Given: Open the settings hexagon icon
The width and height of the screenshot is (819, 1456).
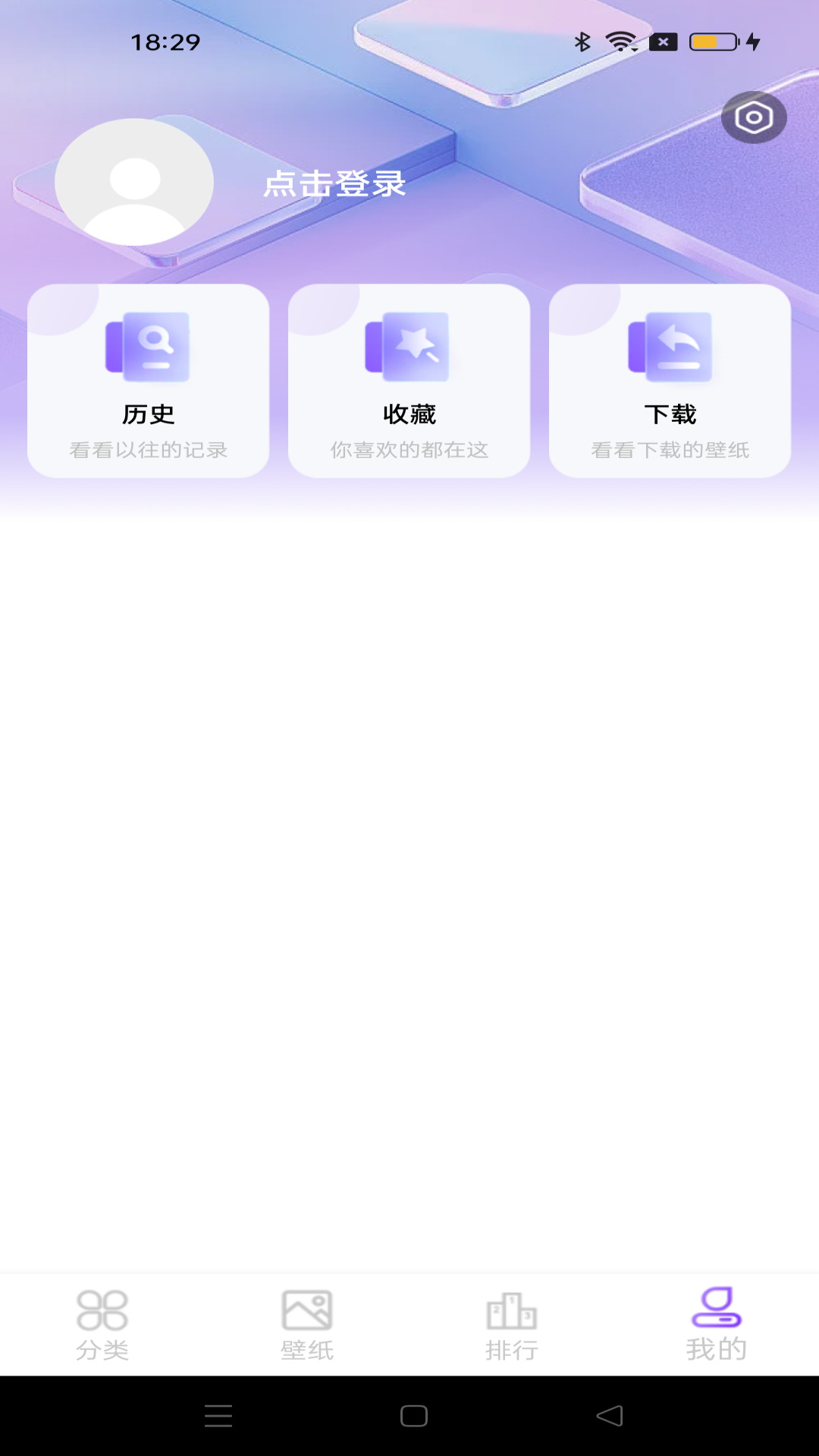Looking at the screenshot, I should coord(754,118).
